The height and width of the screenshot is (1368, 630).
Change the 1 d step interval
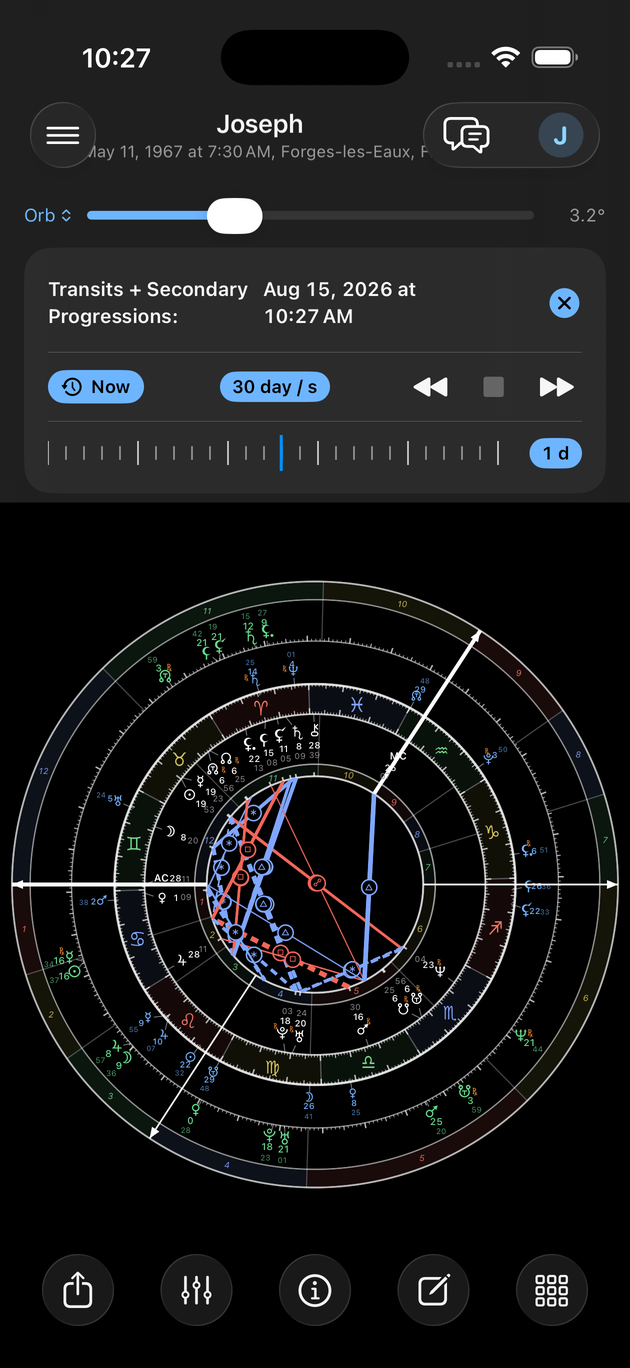pyautogui.click(x=555, y=453)
